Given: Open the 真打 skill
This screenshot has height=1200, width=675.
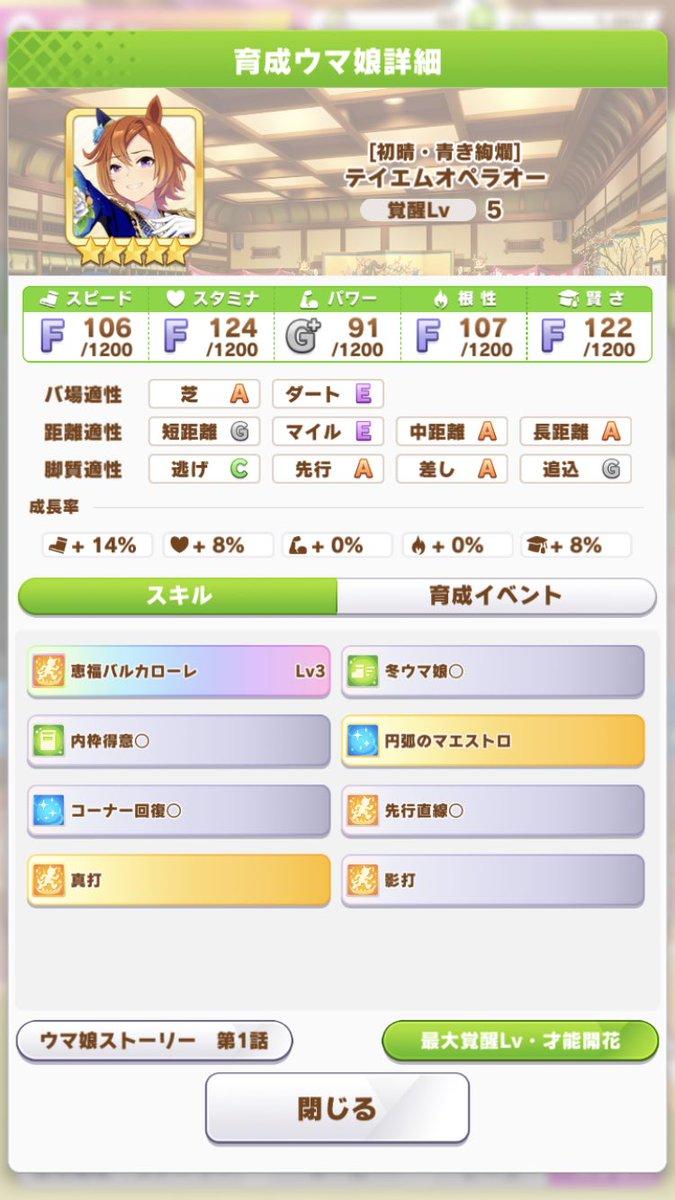Looking at the screenshot, I should 178,881.
